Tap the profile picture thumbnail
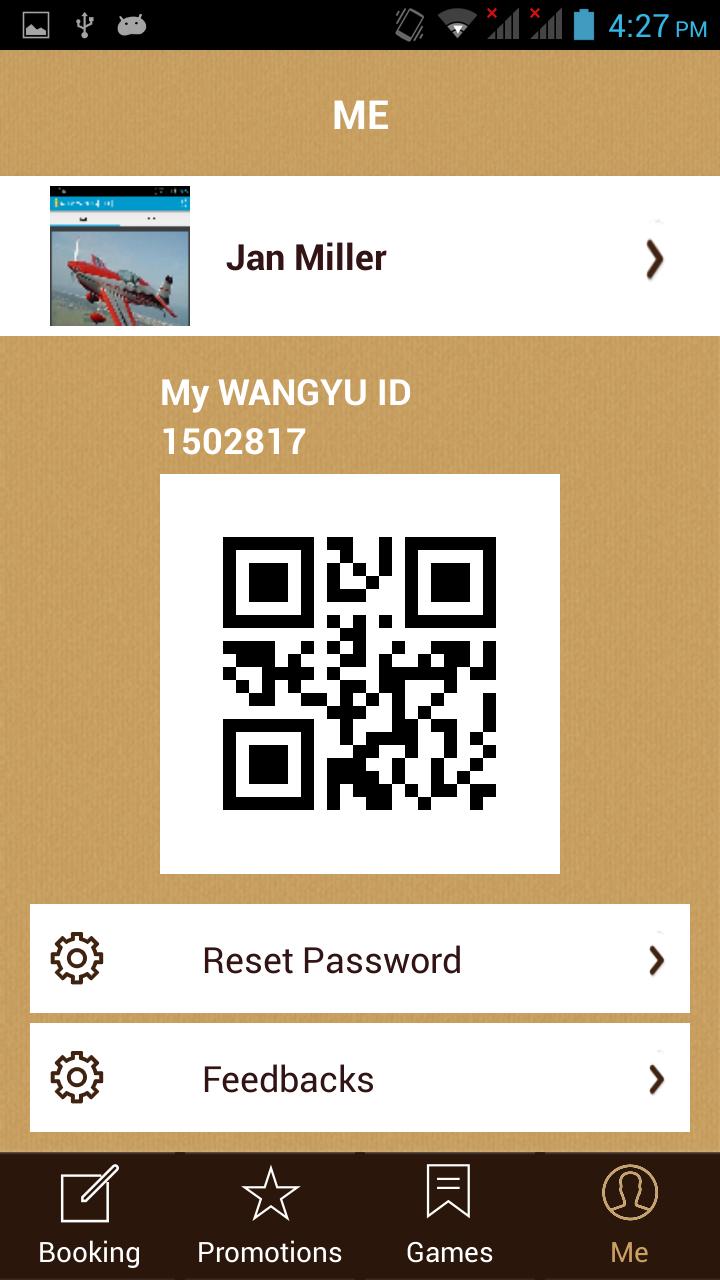The height and width of the screenshot is (1280, 720). click(x=119, y=255)
